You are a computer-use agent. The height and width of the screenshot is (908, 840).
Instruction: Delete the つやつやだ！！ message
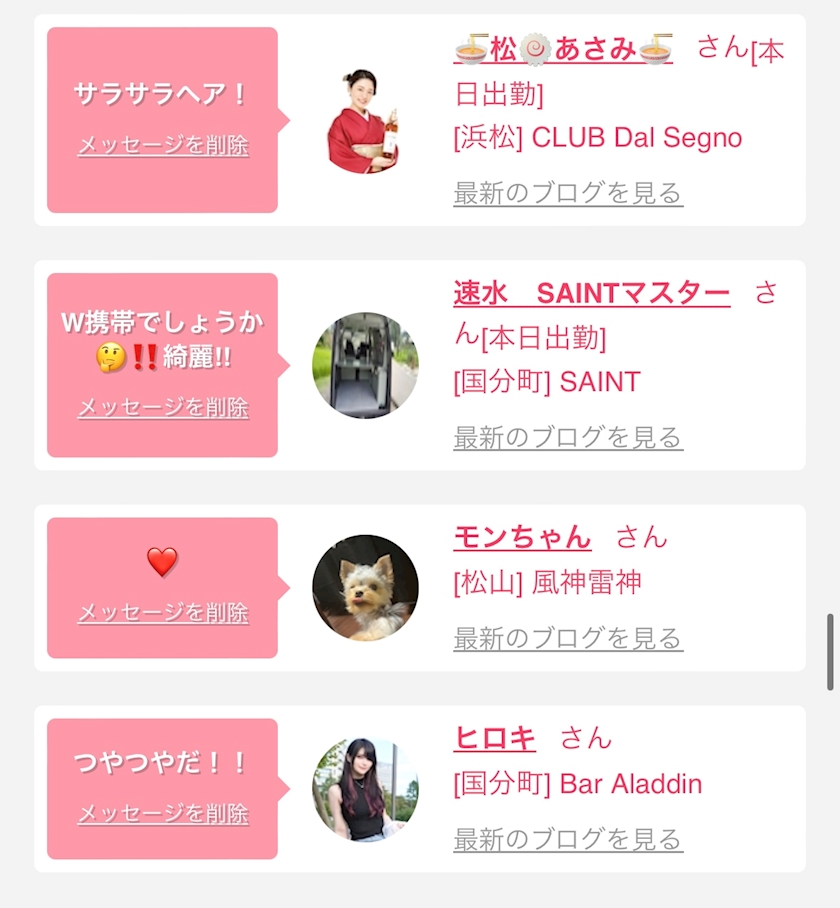pos(163,814)
